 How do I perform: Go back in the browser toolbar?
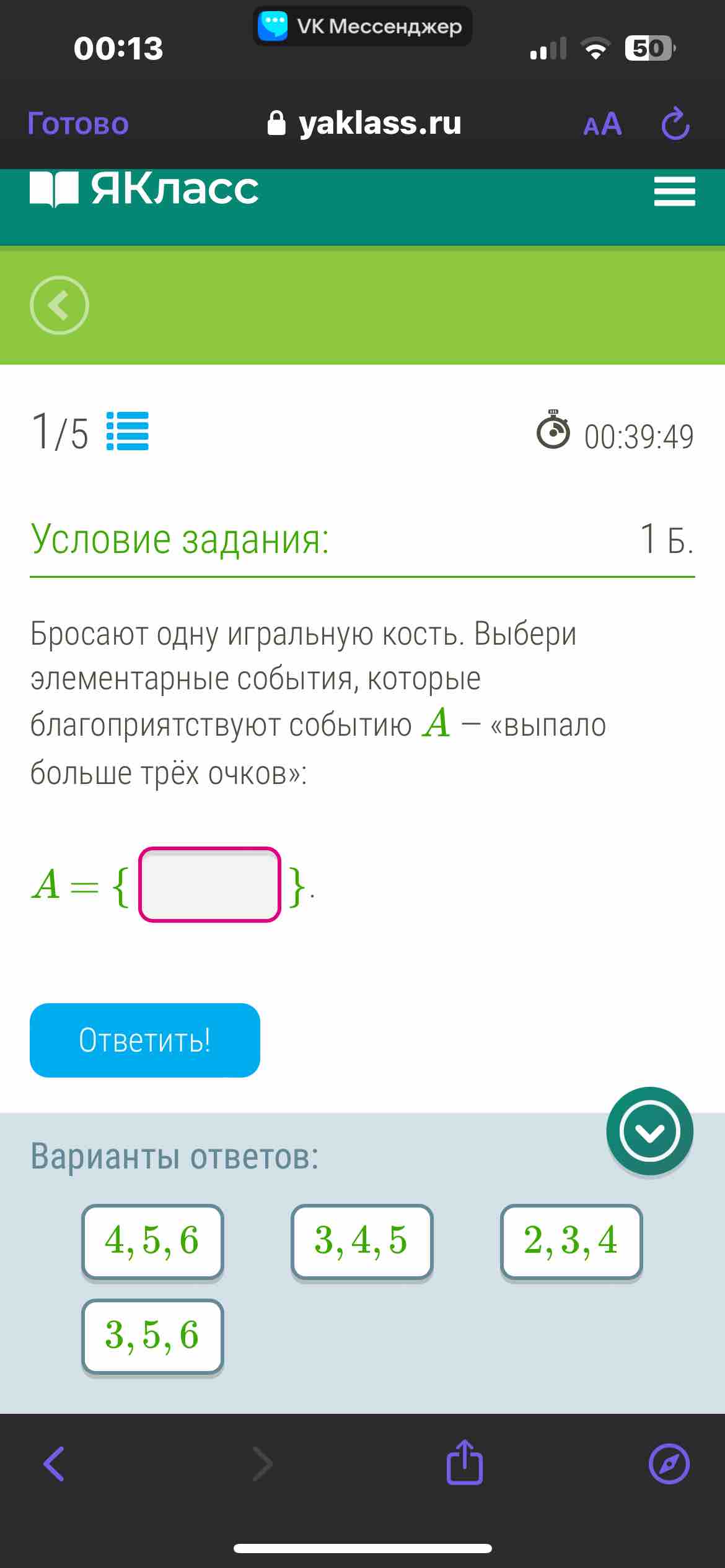55,1464
